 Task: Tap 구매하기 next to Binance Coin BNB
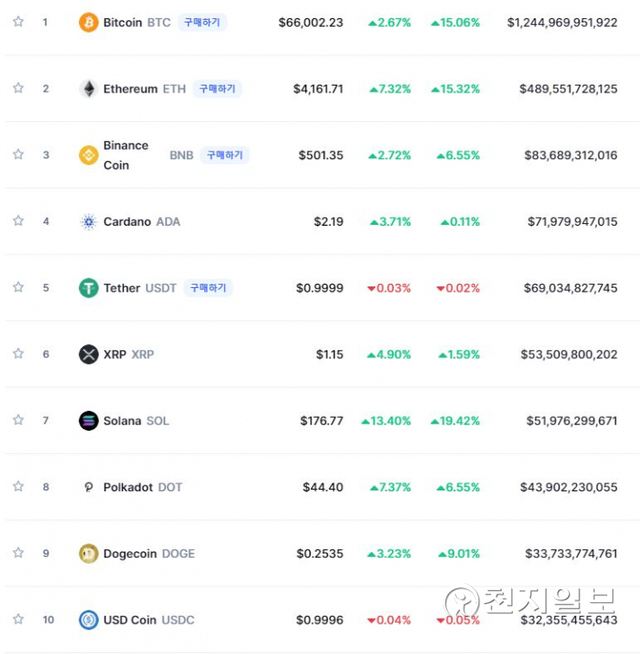(224, 155)
